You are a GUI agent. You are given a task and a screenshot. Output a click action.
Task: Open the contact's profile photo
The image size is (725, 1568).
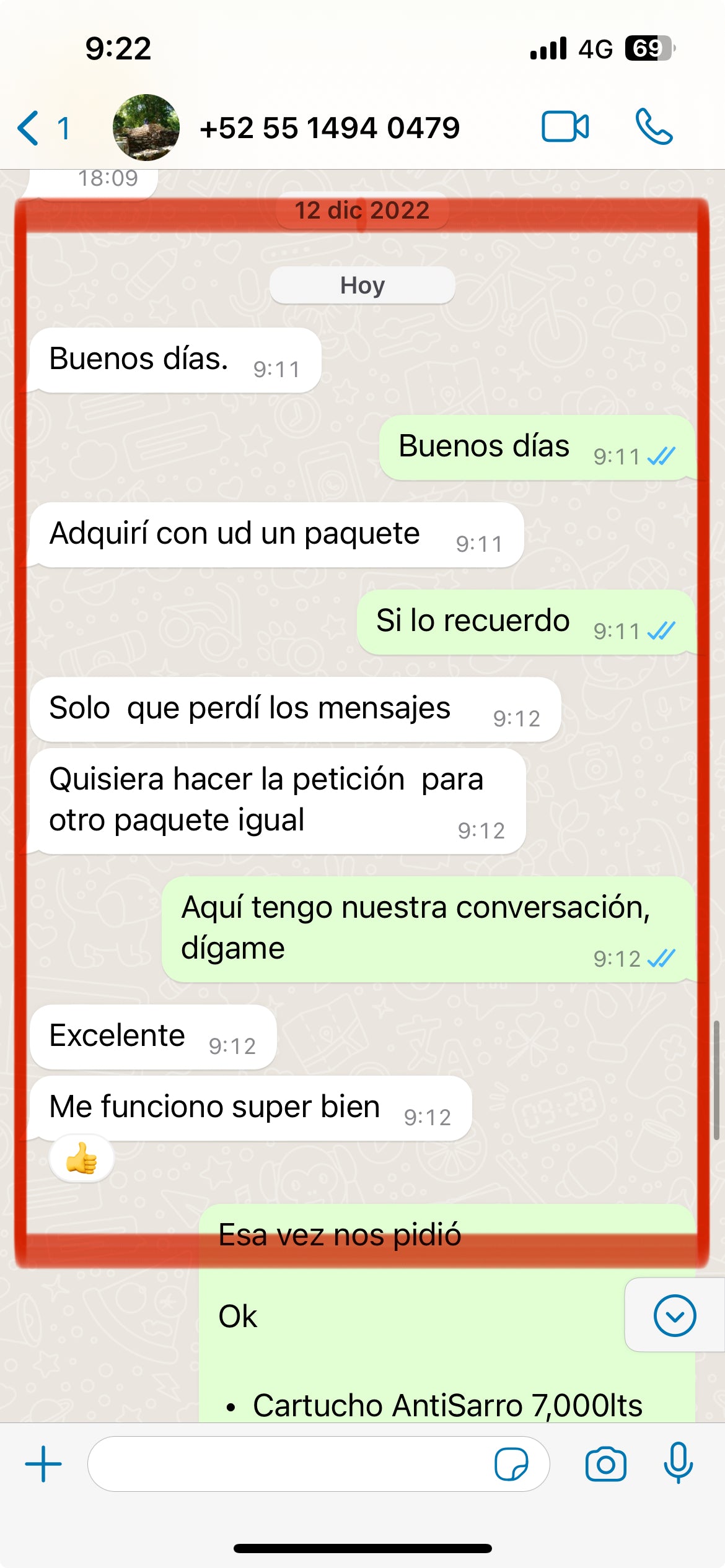pyautogui.click(x=146, y=128)
